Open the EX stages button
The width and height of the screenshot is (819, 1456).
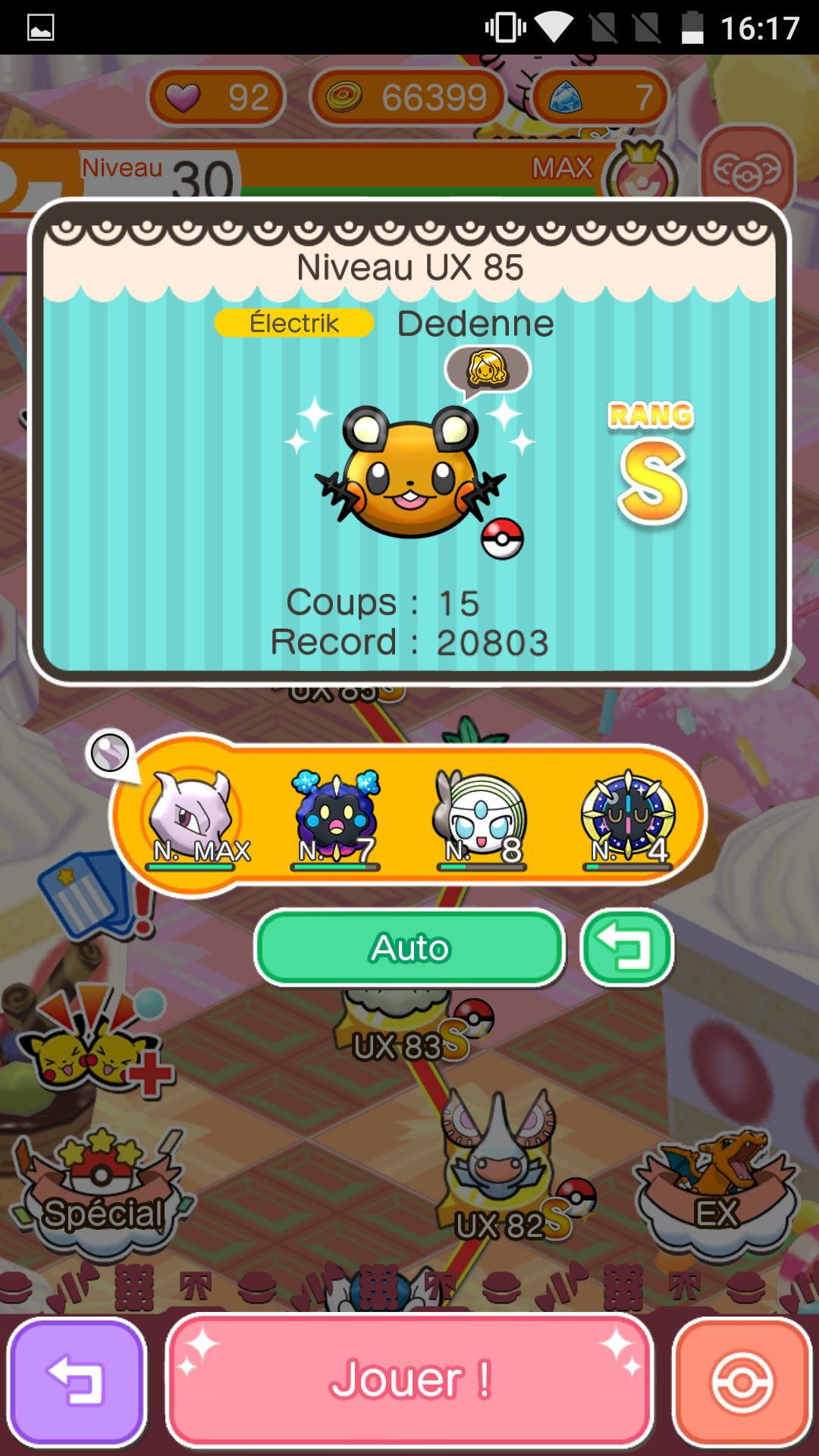pos(717,1191)
